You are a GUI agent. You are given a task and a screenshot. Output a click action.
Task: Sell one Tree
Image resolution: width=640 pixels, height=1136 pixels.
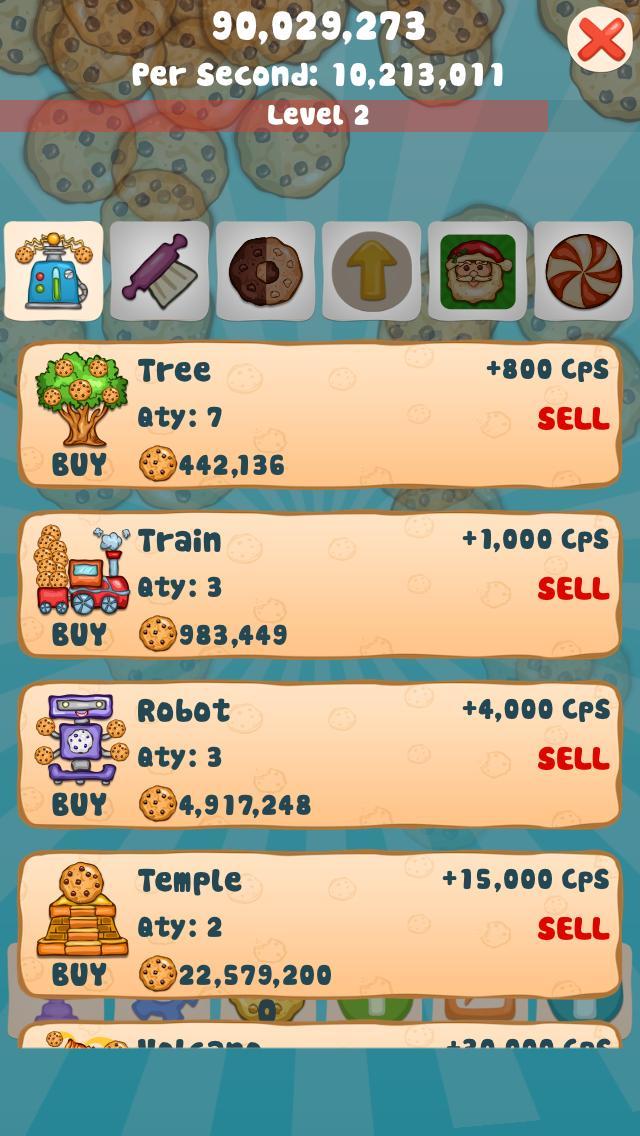pos(573,419)
